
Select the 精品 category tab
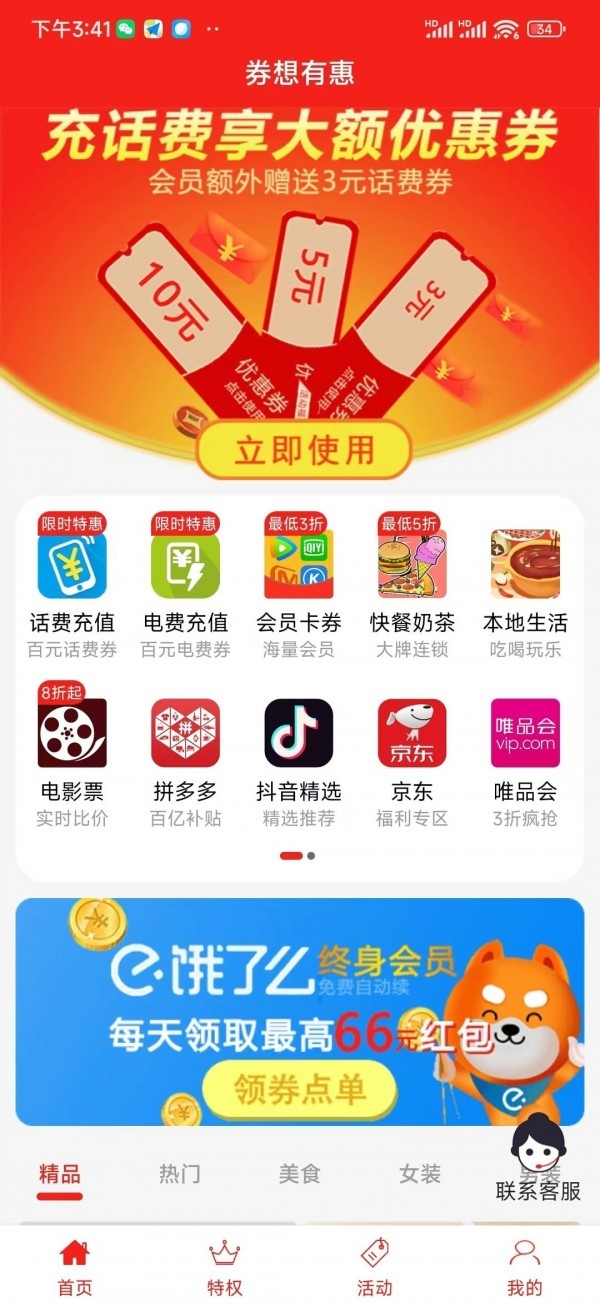(60, 1174)
